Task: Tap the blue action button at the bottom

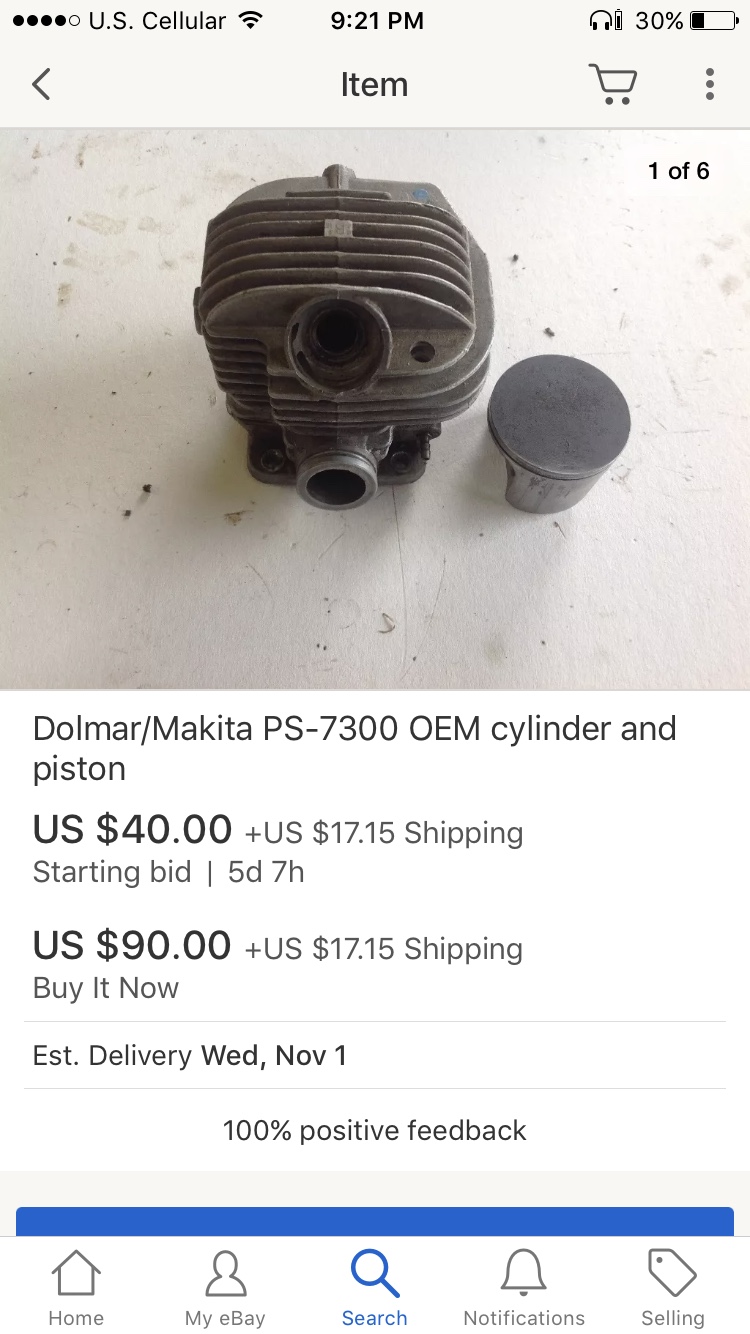Action: 375,1222
